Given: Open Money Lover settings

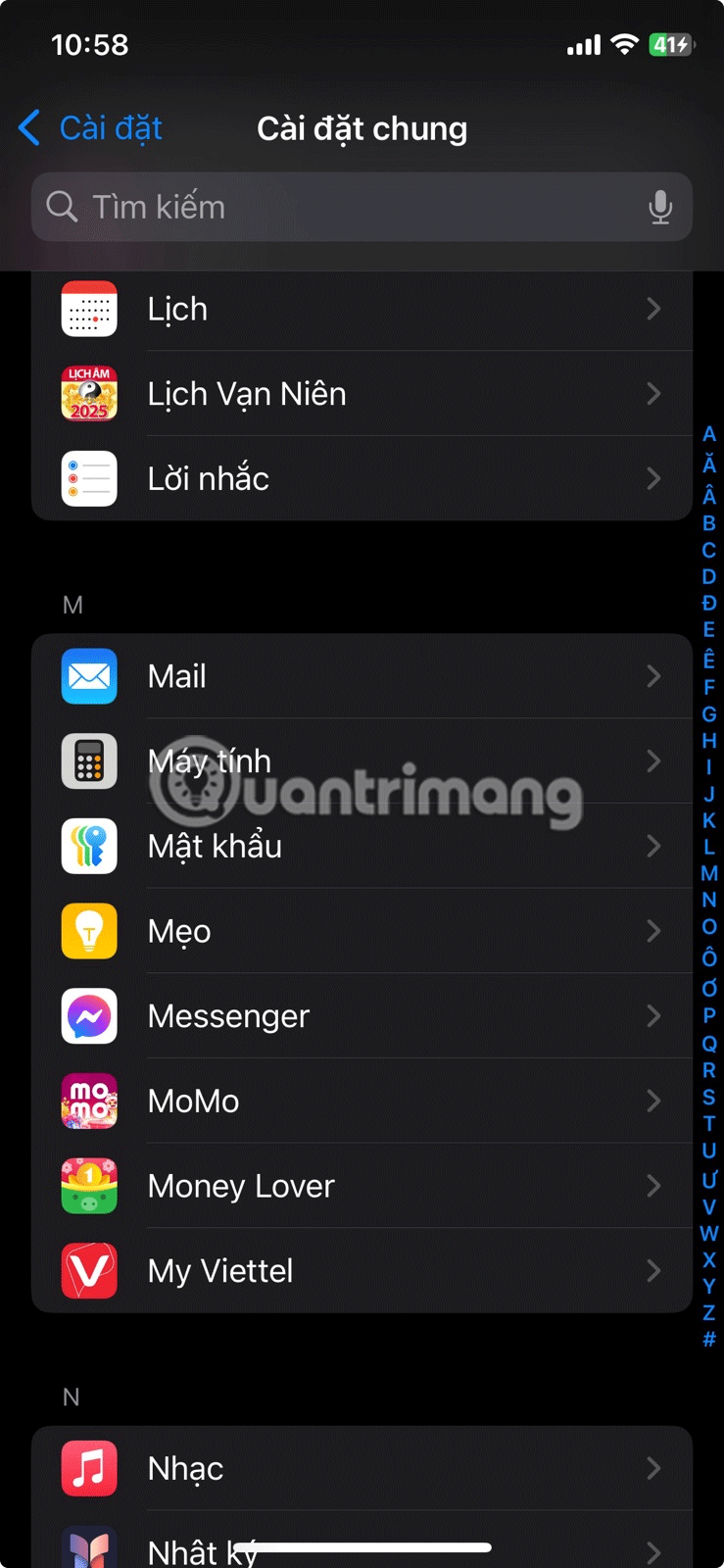Looking at the screenshot, I should point(361,1186).
